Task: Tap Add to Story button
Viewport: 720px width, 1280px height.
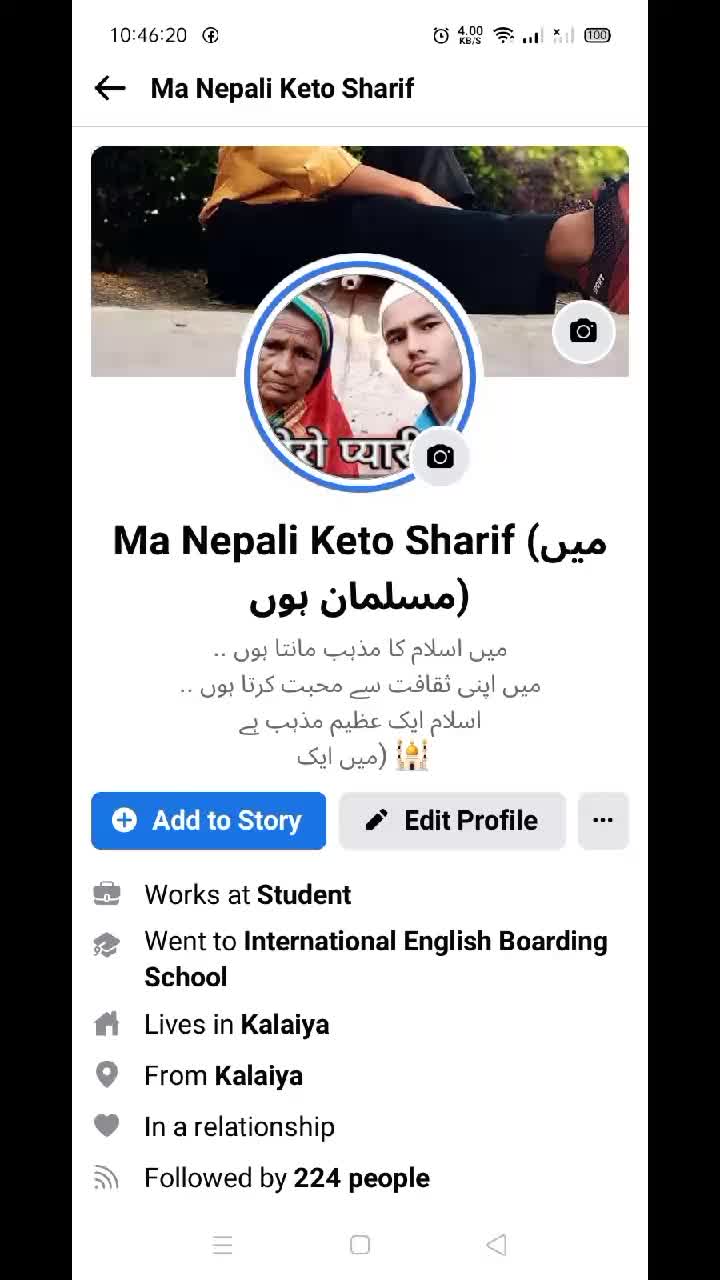Action: [208, 821]
